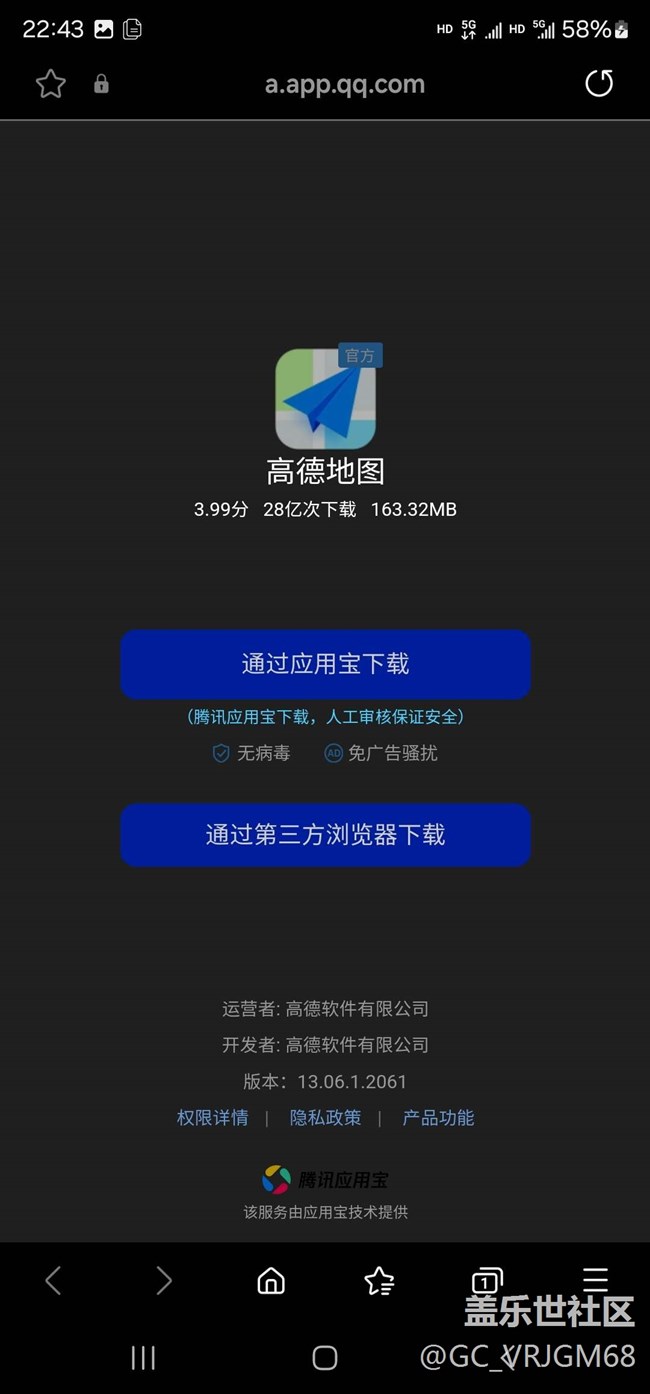
Task: Go back to the previous page
Action: [54, 1280]
